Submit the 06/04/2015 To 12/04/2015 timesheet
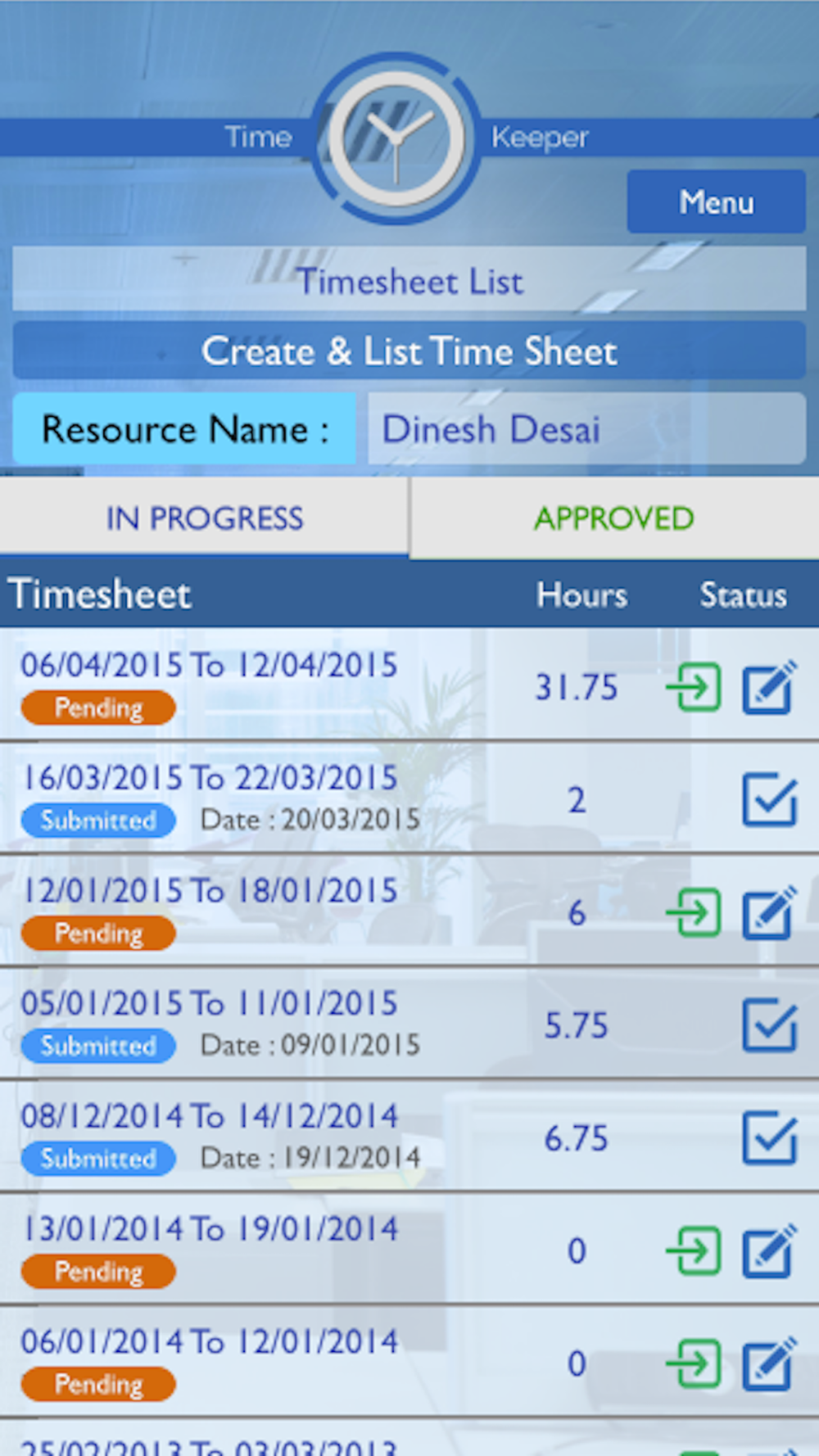 tap(694, 687)
